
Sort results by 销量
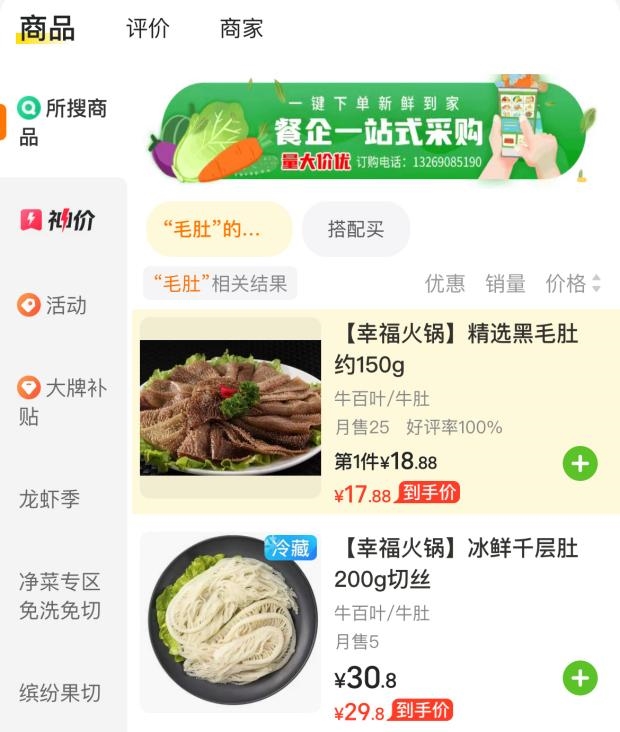click(505, 283)
